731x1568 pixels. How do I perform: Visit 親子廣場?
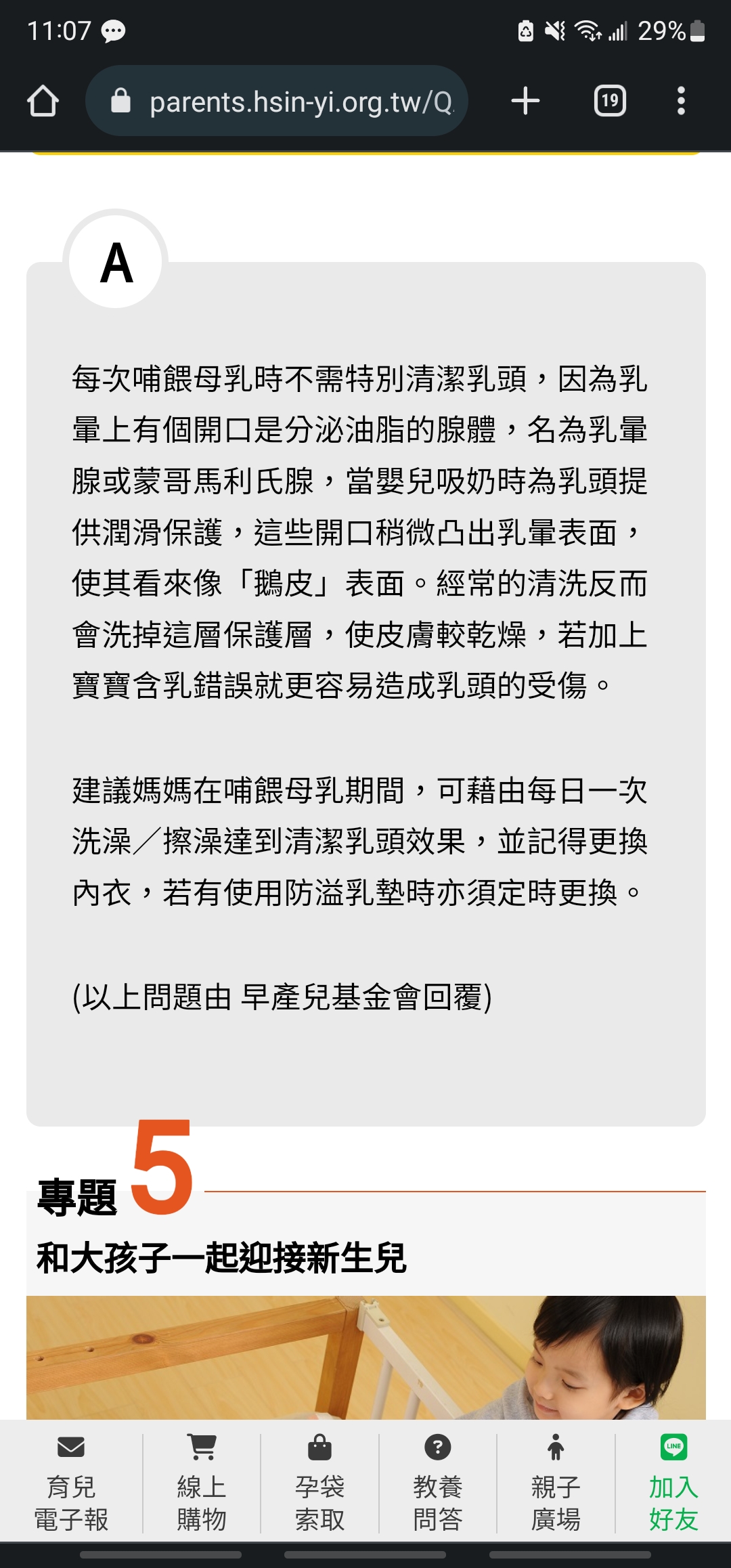pyautogui.click(x=556, y=1483)
